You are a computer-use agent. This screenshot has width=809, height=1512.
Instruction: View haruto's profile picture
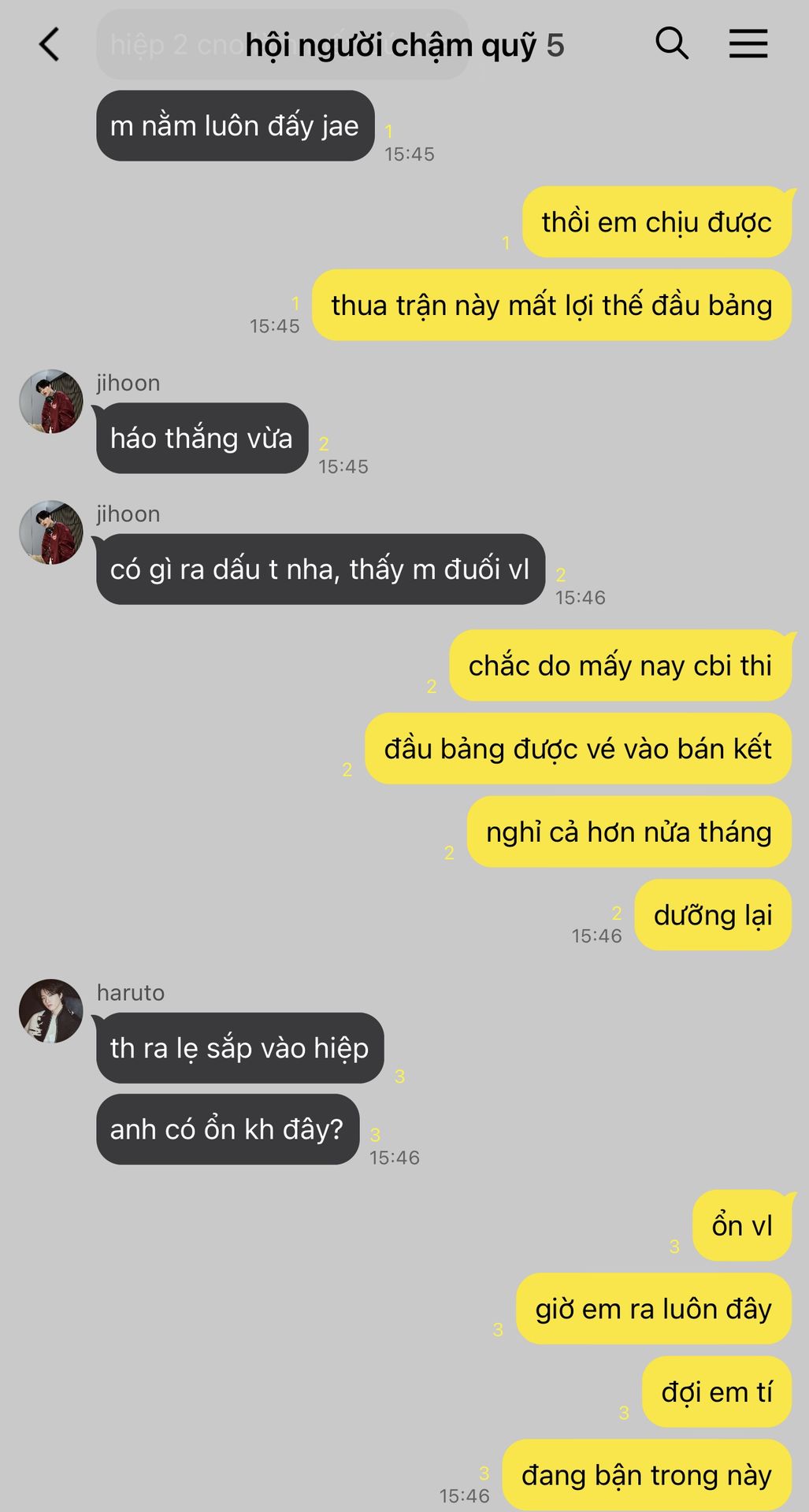click(51, 1011)
